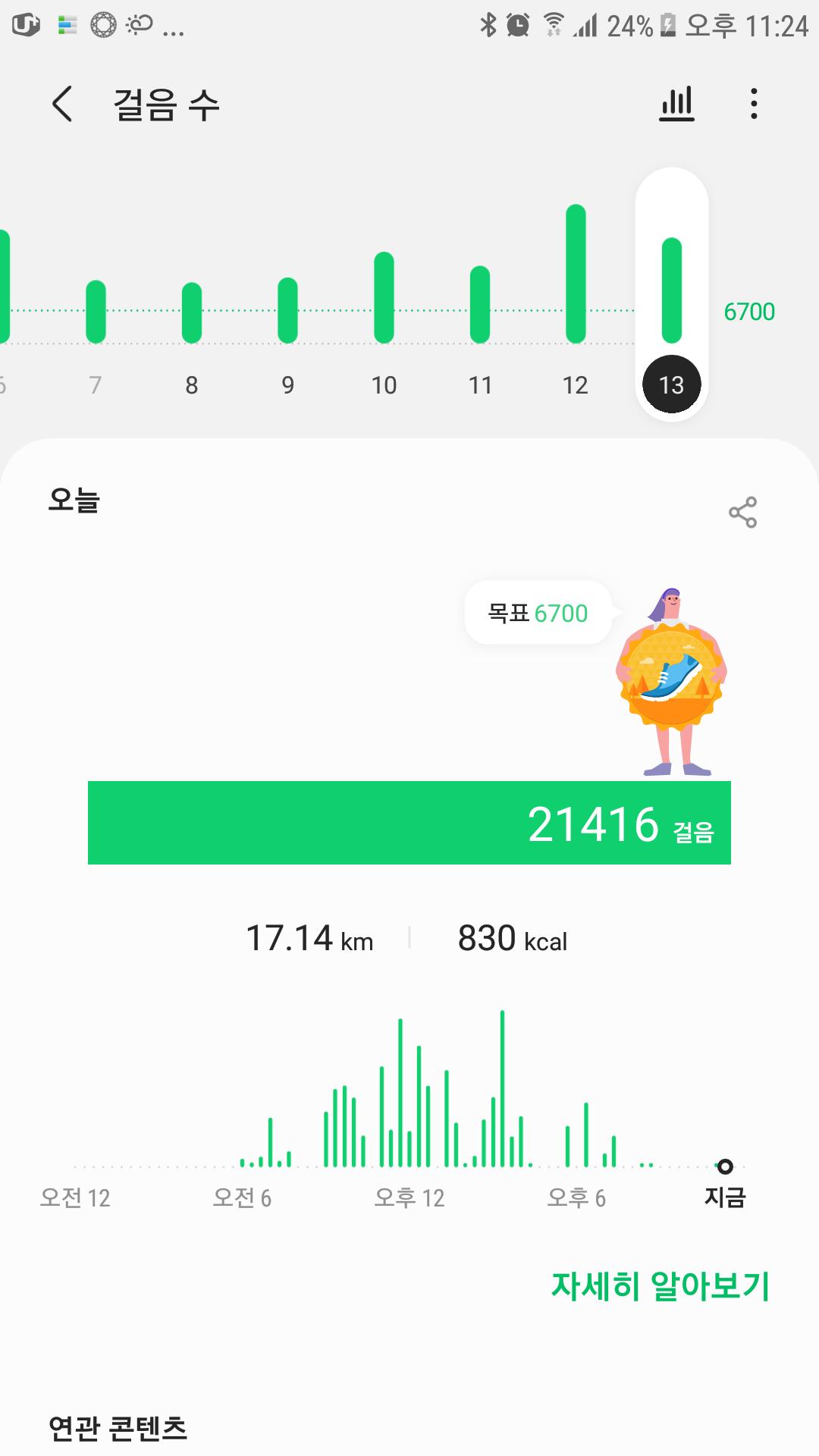Viewport: 819px width, 1456px height.
Task: Go back from the 걸음 수 screen
Action: click(62, 104)
